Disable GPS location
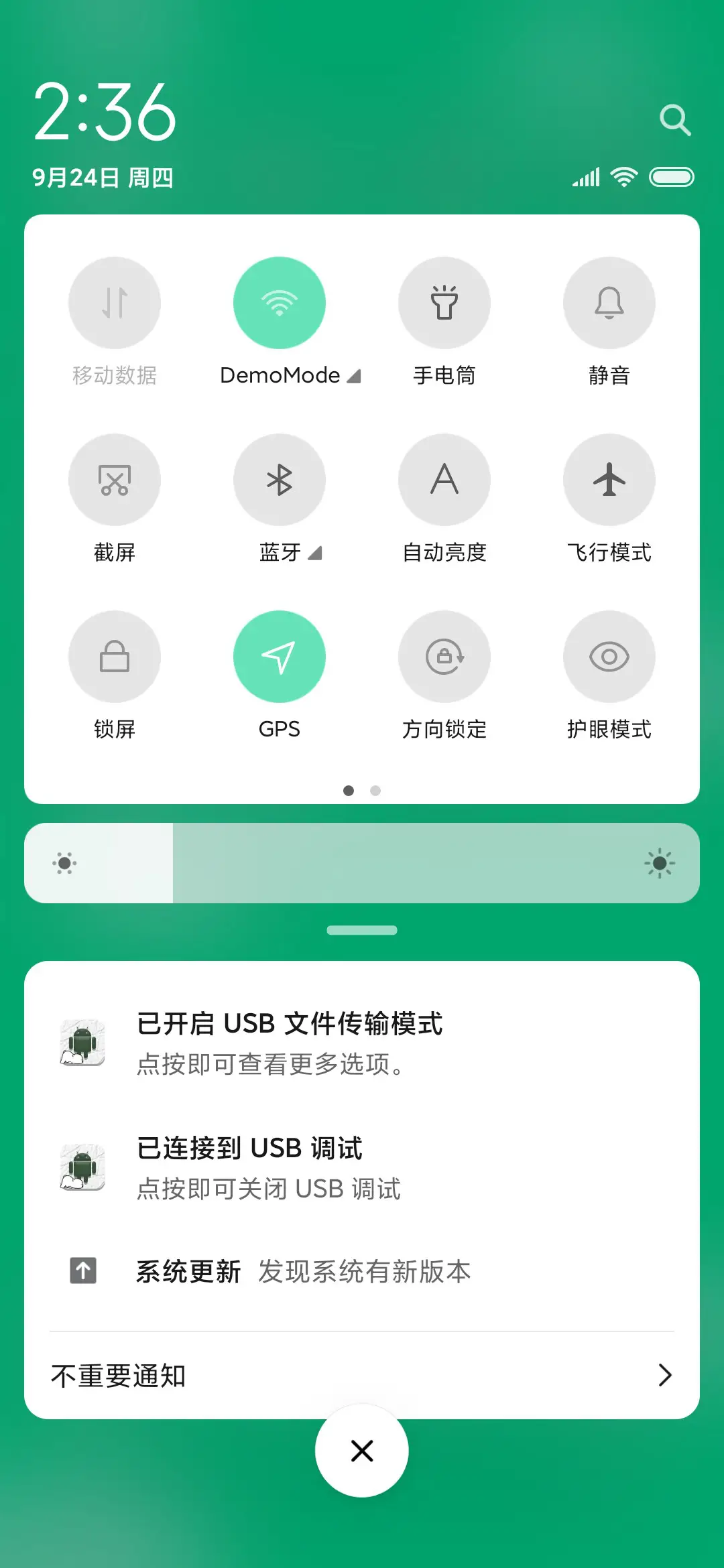Viewport: 724px width, 1568px height. [280, 657]
